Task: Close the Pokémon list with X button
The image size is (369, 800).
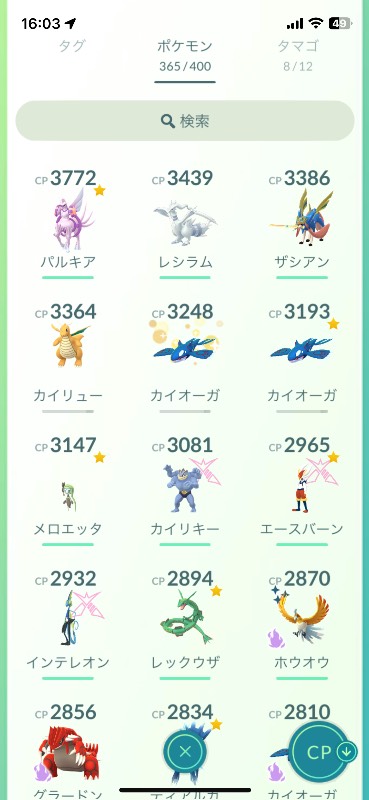Action: click(x=185, y=751)
